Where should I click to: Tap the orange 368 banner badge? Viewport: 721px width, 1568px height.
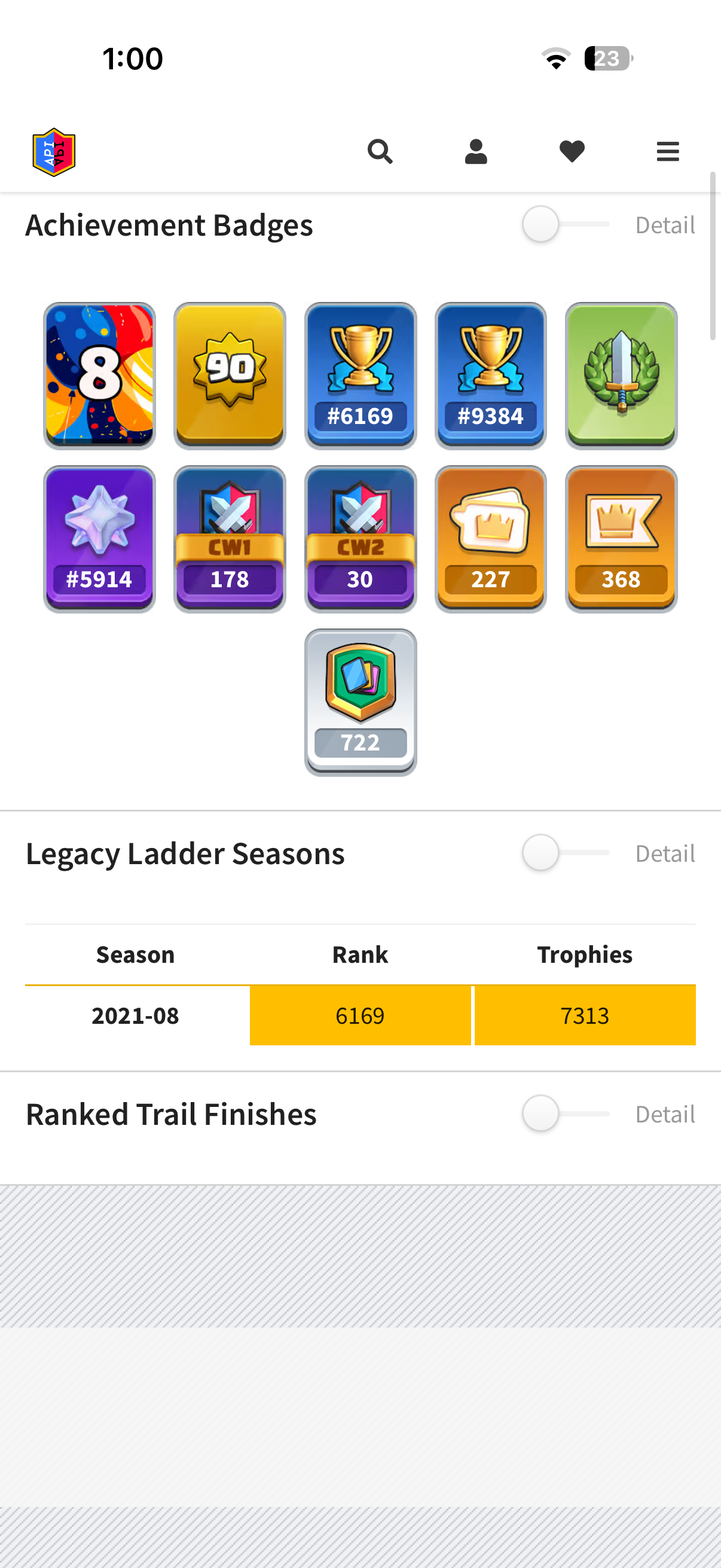coord(621,539)
